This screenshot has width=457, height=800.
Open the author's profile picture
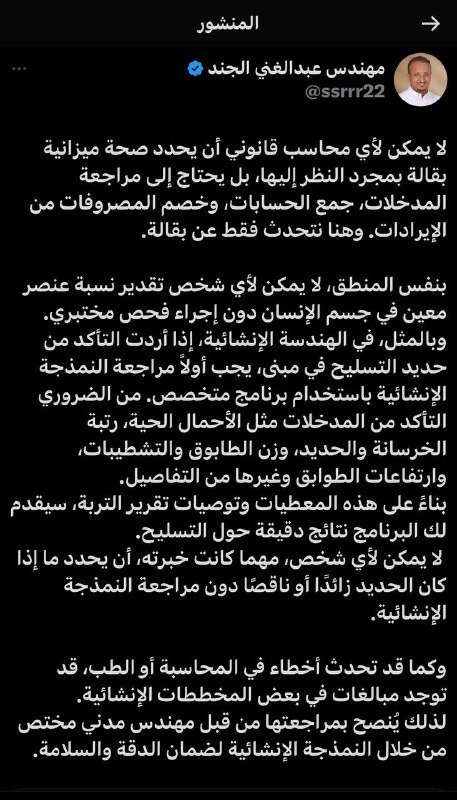click(x=420, y=80)
